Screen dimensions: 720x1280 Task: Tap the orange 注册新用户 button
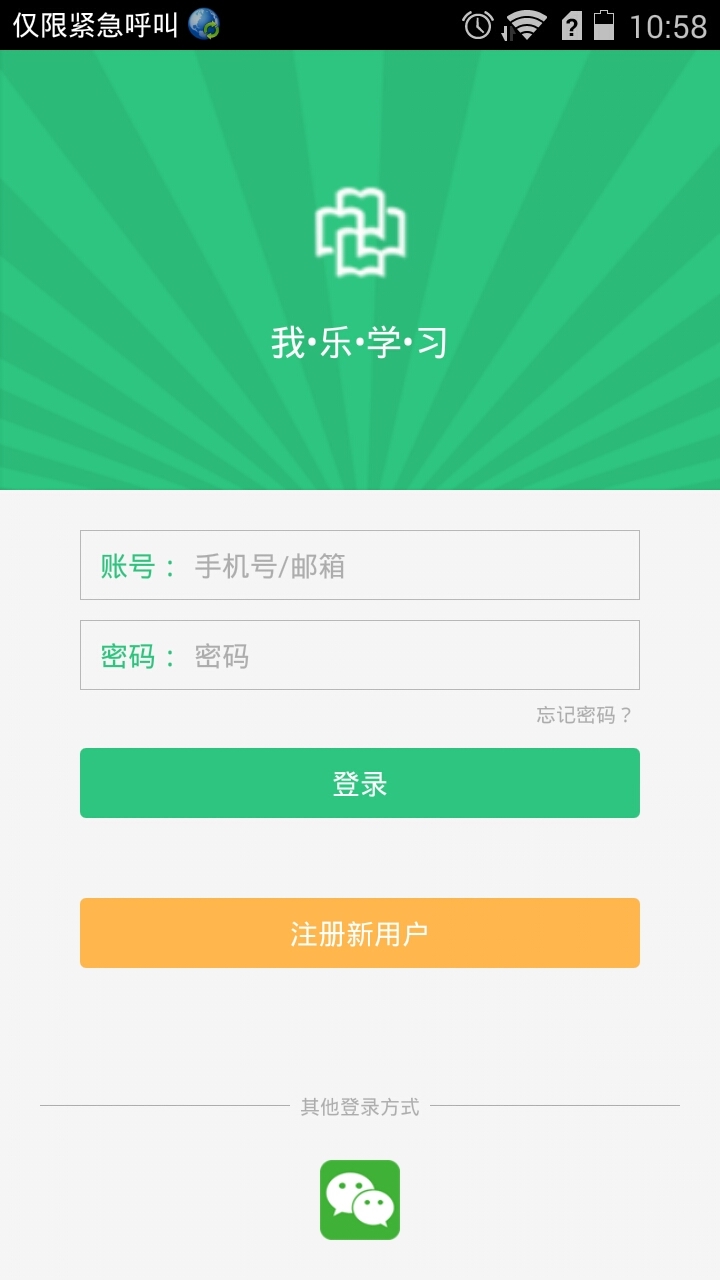(360, 932)
